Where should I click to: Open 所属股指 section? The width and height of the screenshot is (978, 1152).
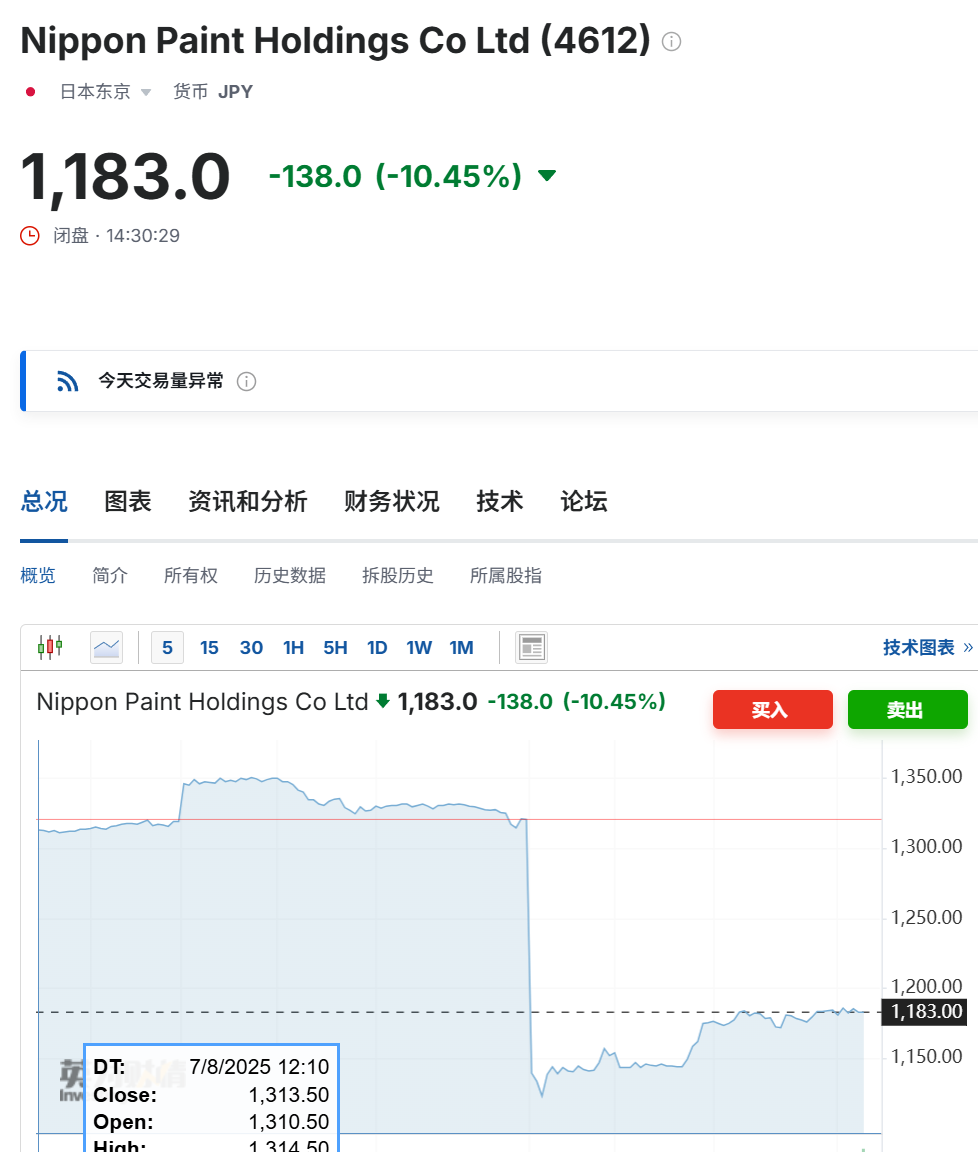[505, 575]
